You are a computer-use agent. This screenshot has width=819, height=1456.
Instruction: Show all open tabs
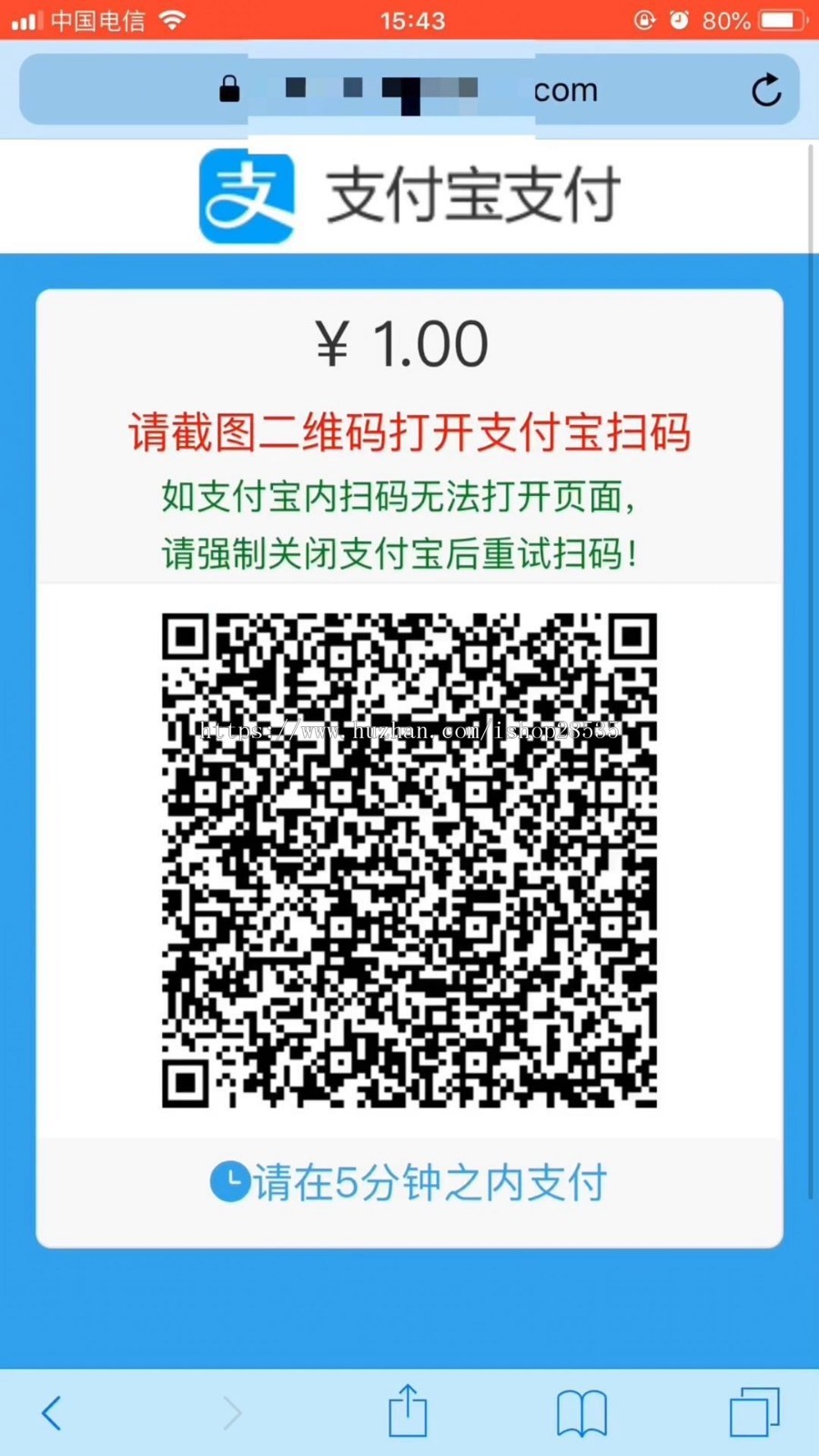(754, 1411)
